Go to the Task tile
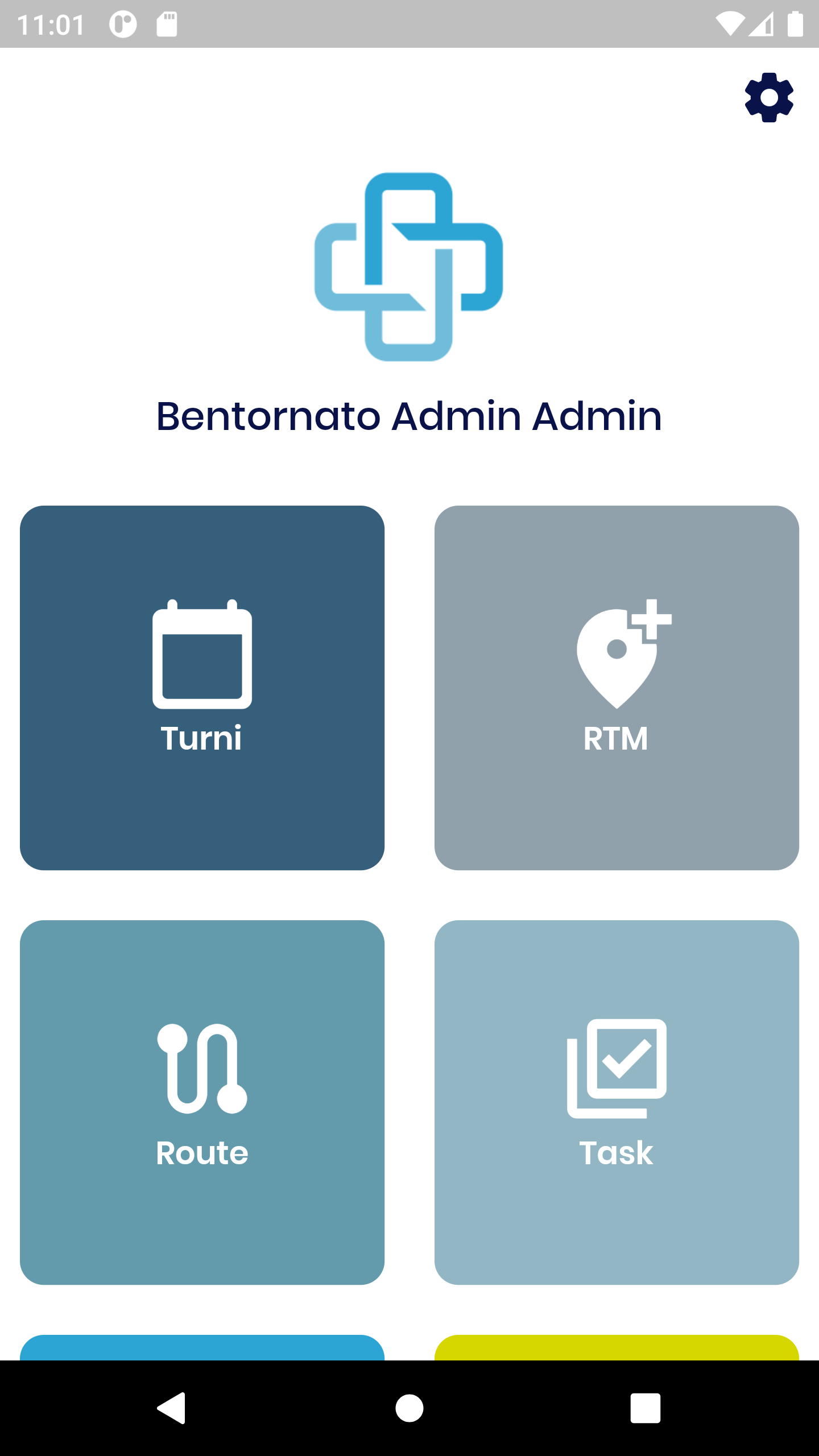This screenshot has height=1456, width=819. pos(617,1102)
